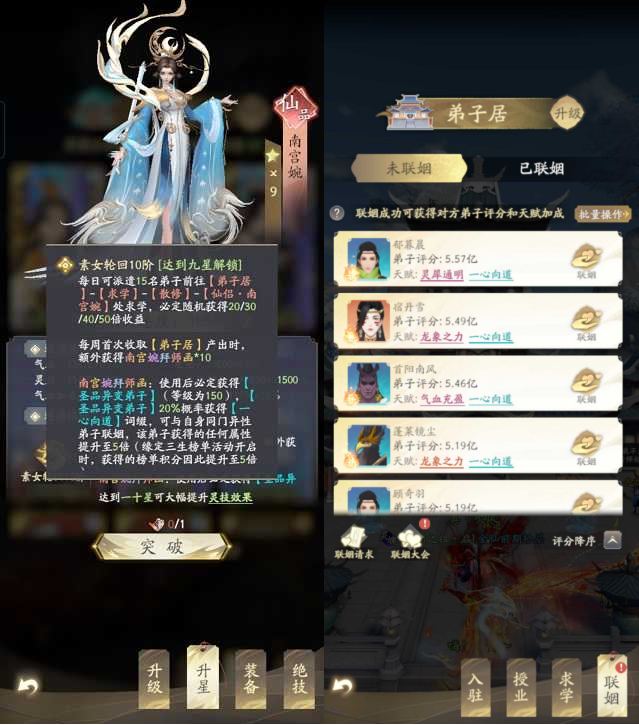Tap the question mark help icon

pos(338,214)
